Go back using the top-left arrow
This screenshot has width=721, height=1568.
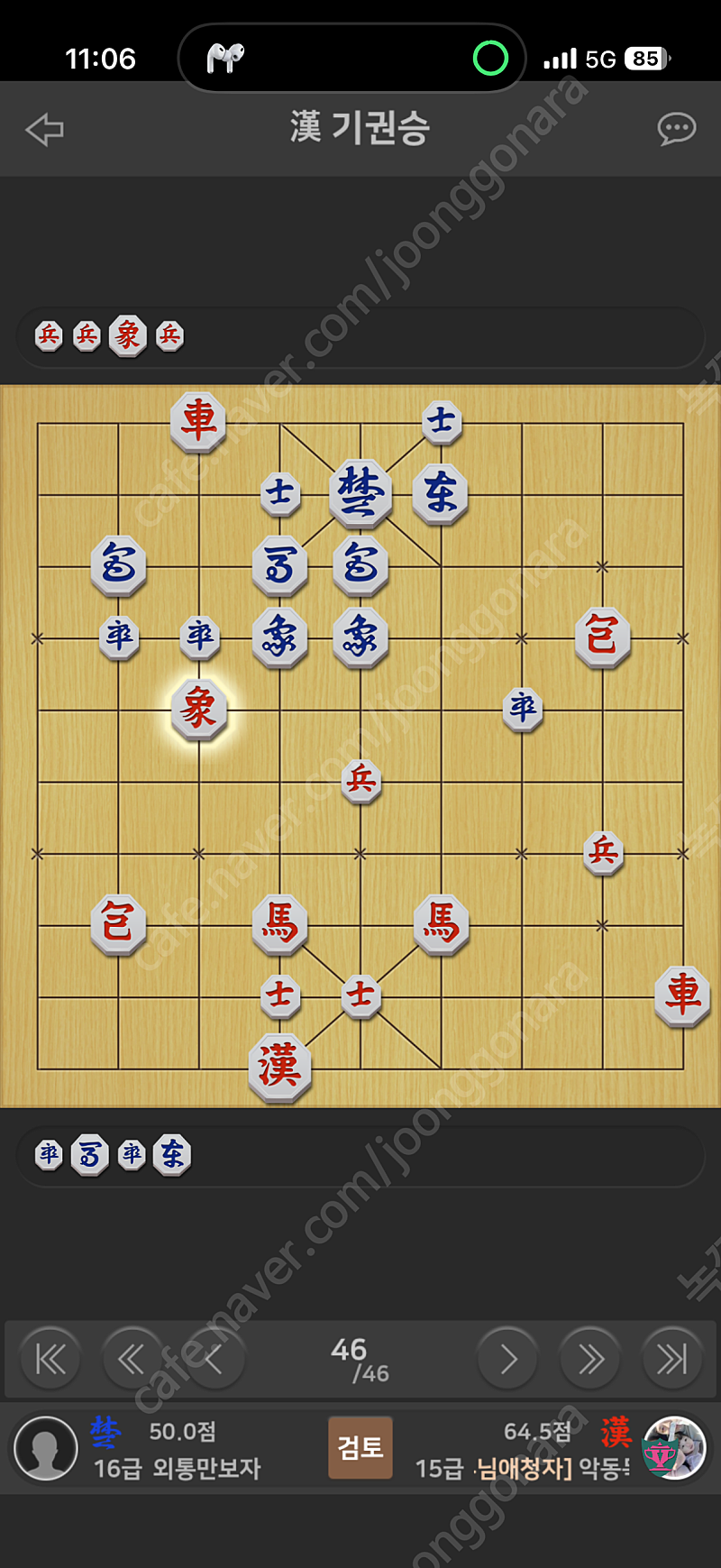coord(44,130)
